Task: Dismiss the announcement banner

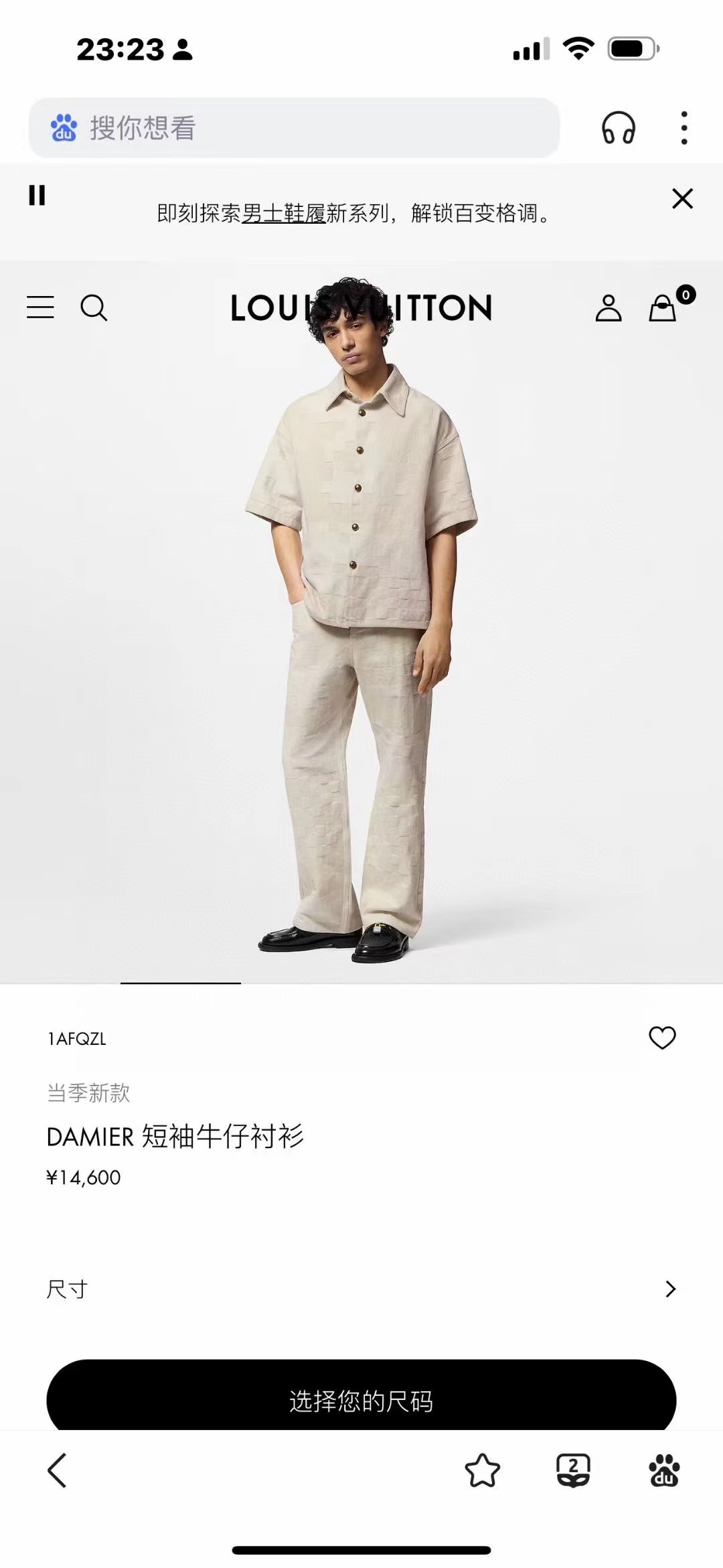Action: click(682, 198)
